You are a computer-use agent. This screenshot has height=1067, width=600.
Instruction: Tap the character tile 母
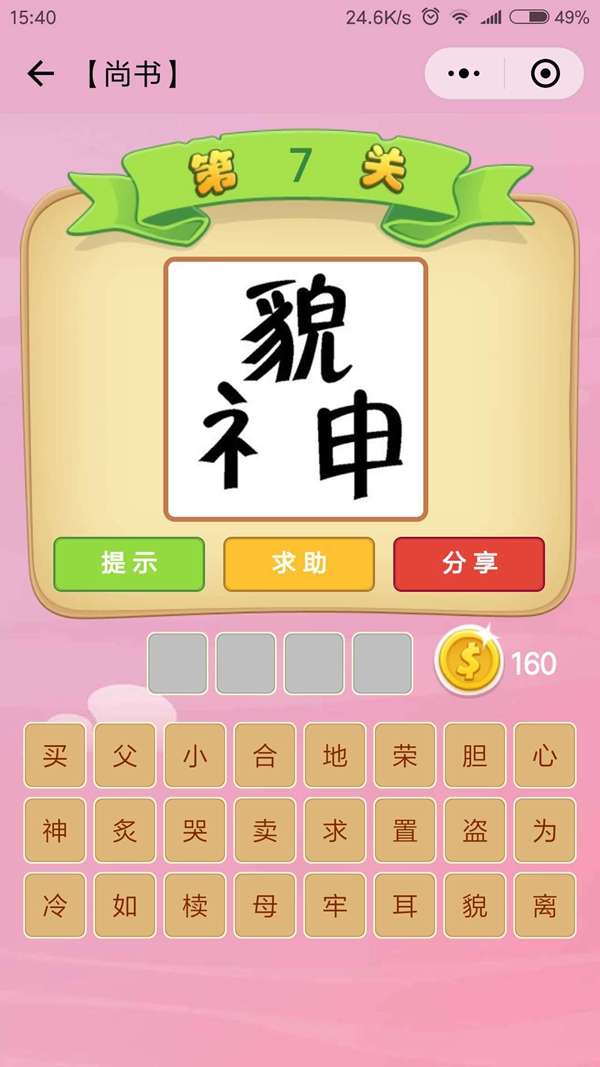tap(265, 906)
